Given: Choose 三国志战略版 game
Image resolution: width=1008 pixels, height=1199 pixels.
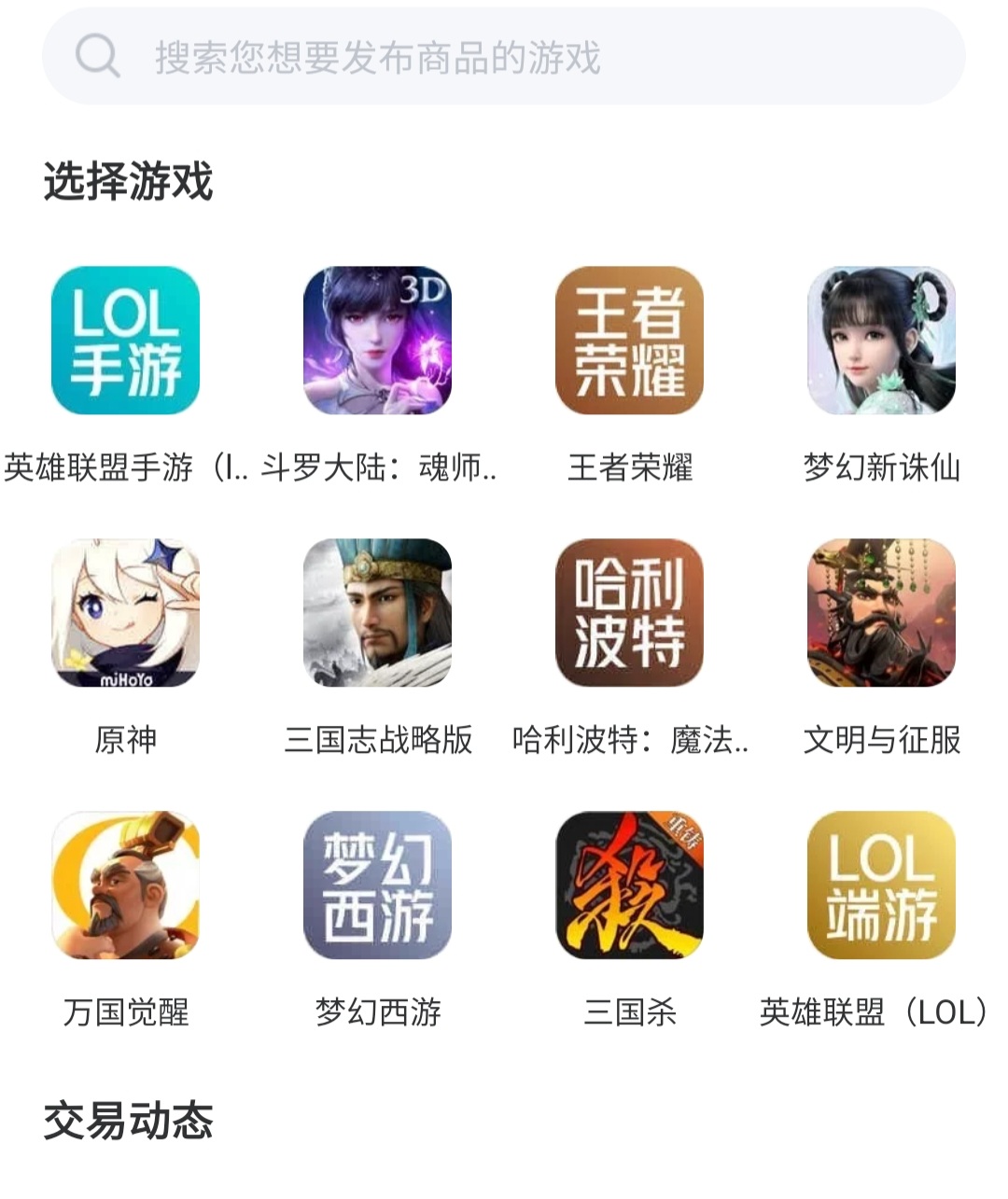Looking at the screenshot, I should tap(377, 614).
